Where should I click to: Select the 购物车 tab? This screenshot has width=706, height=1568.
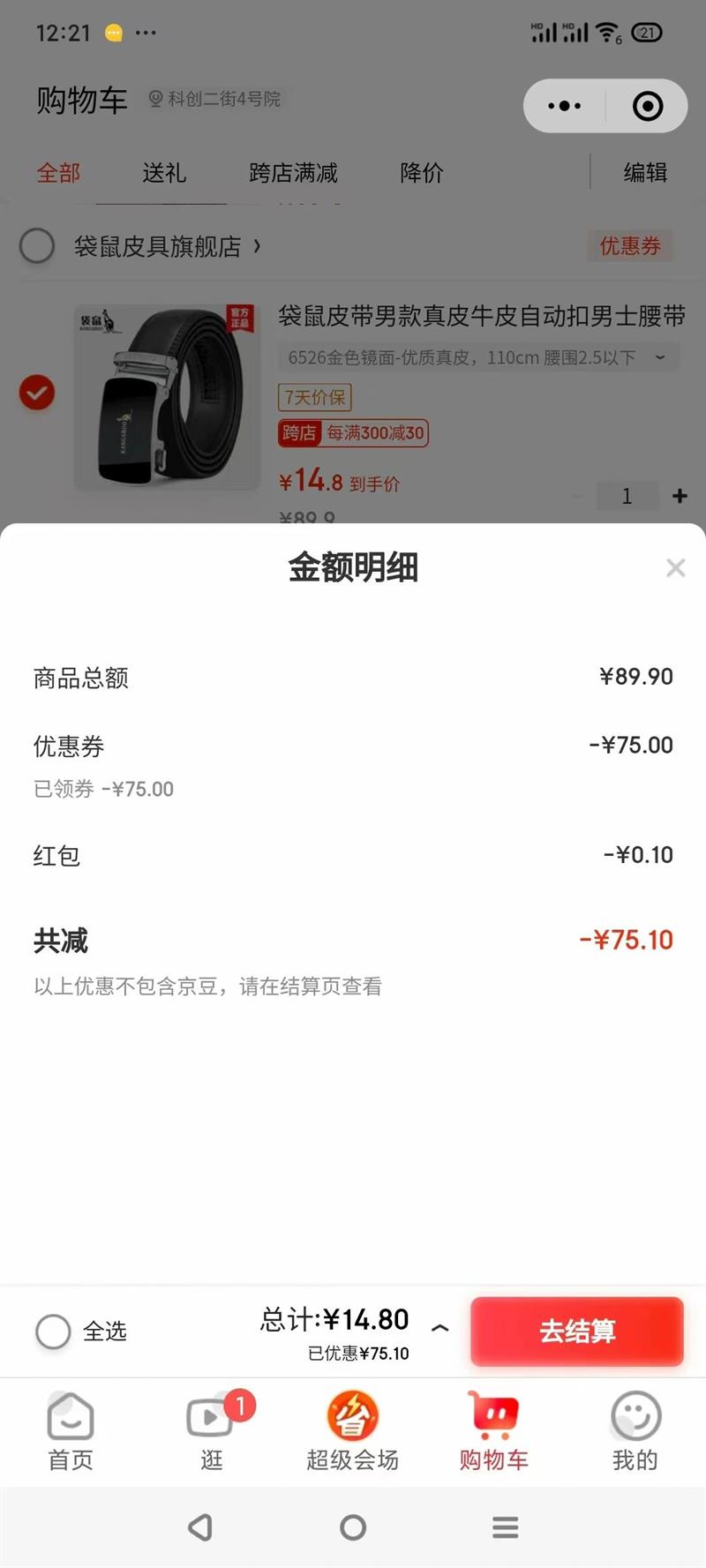click(494, 1431)
